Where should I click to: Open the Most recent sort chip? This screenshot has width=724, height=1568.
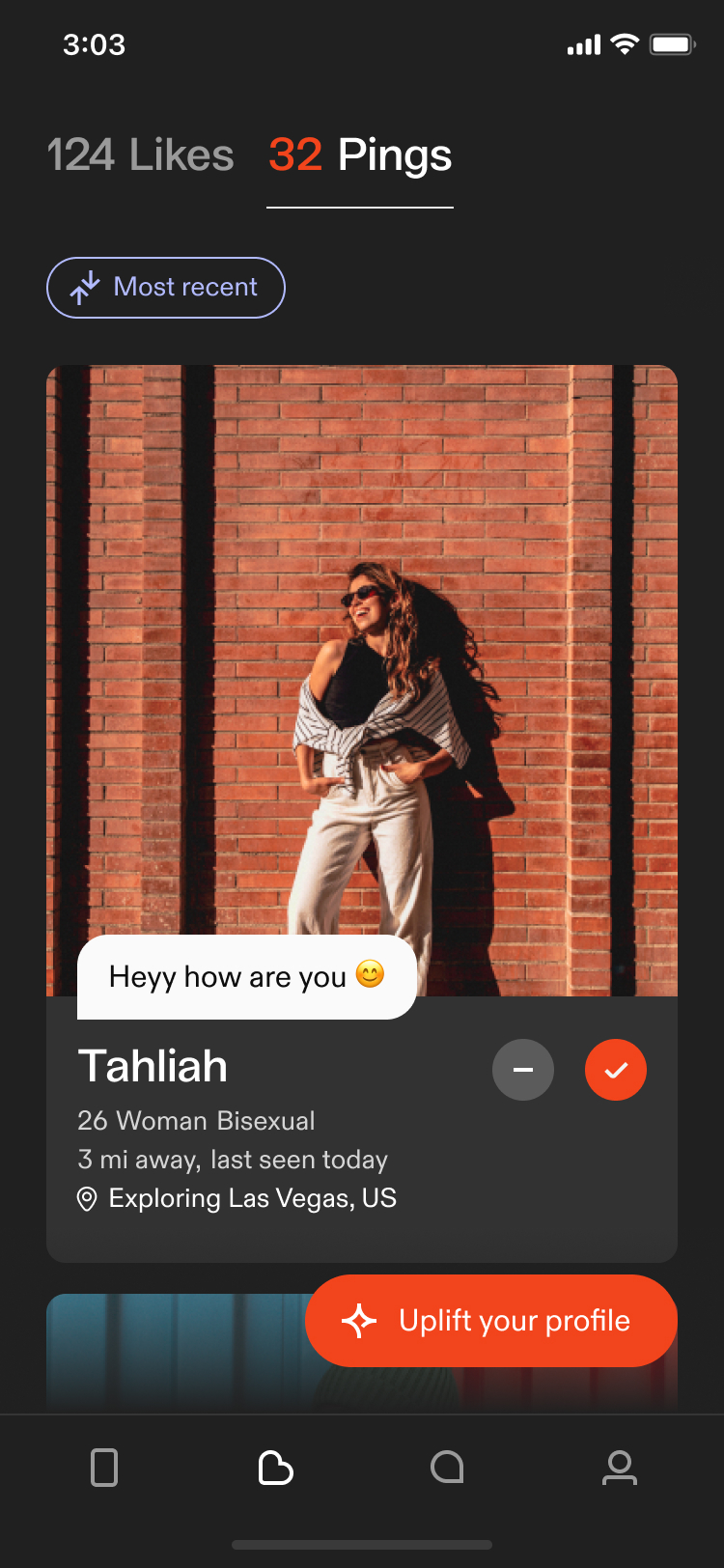click(166, 288)
